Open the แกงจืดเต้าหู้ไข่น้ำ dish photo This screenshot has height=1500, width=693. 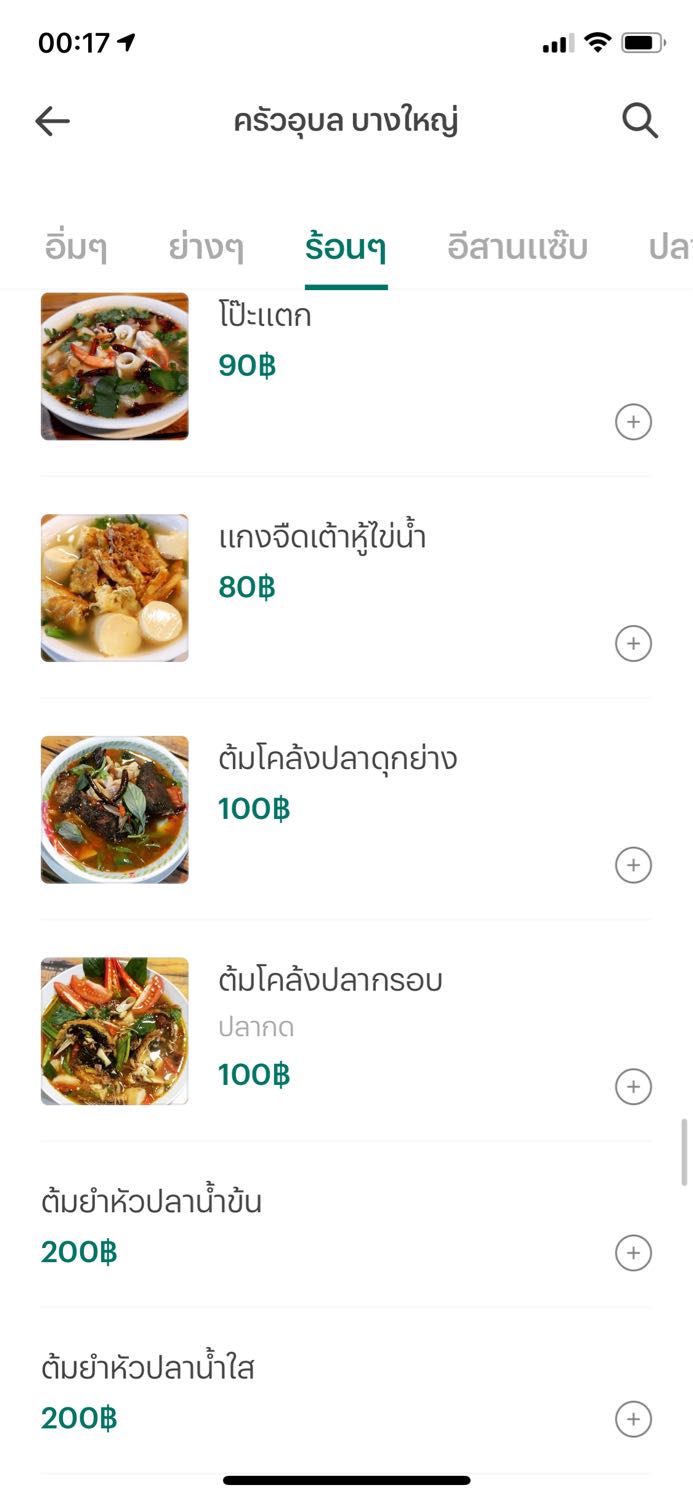[115, 588]
